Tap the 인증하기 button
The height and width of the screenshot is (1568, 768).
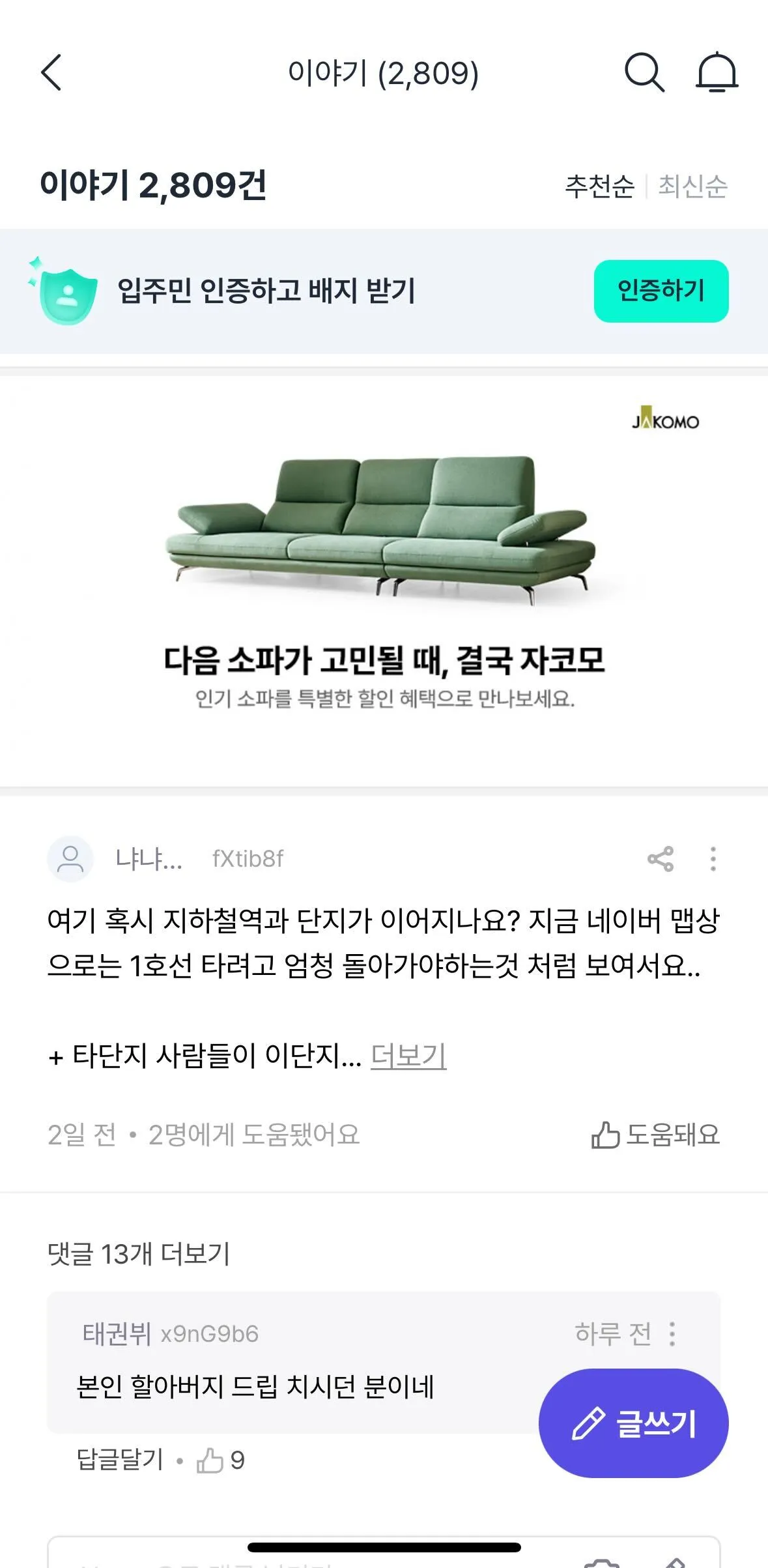(661, 291)
